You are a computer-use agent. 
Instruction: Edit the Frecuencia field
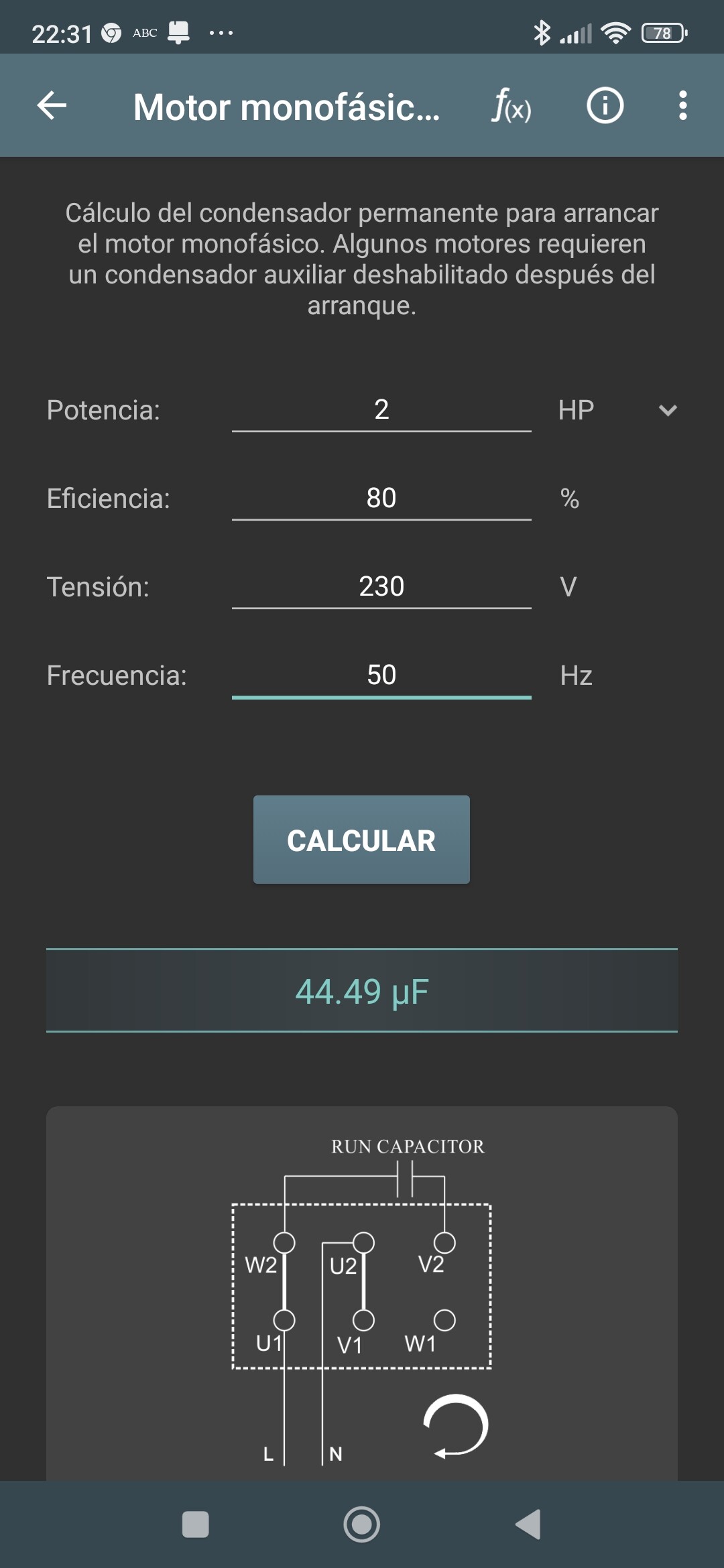[381, 675]
